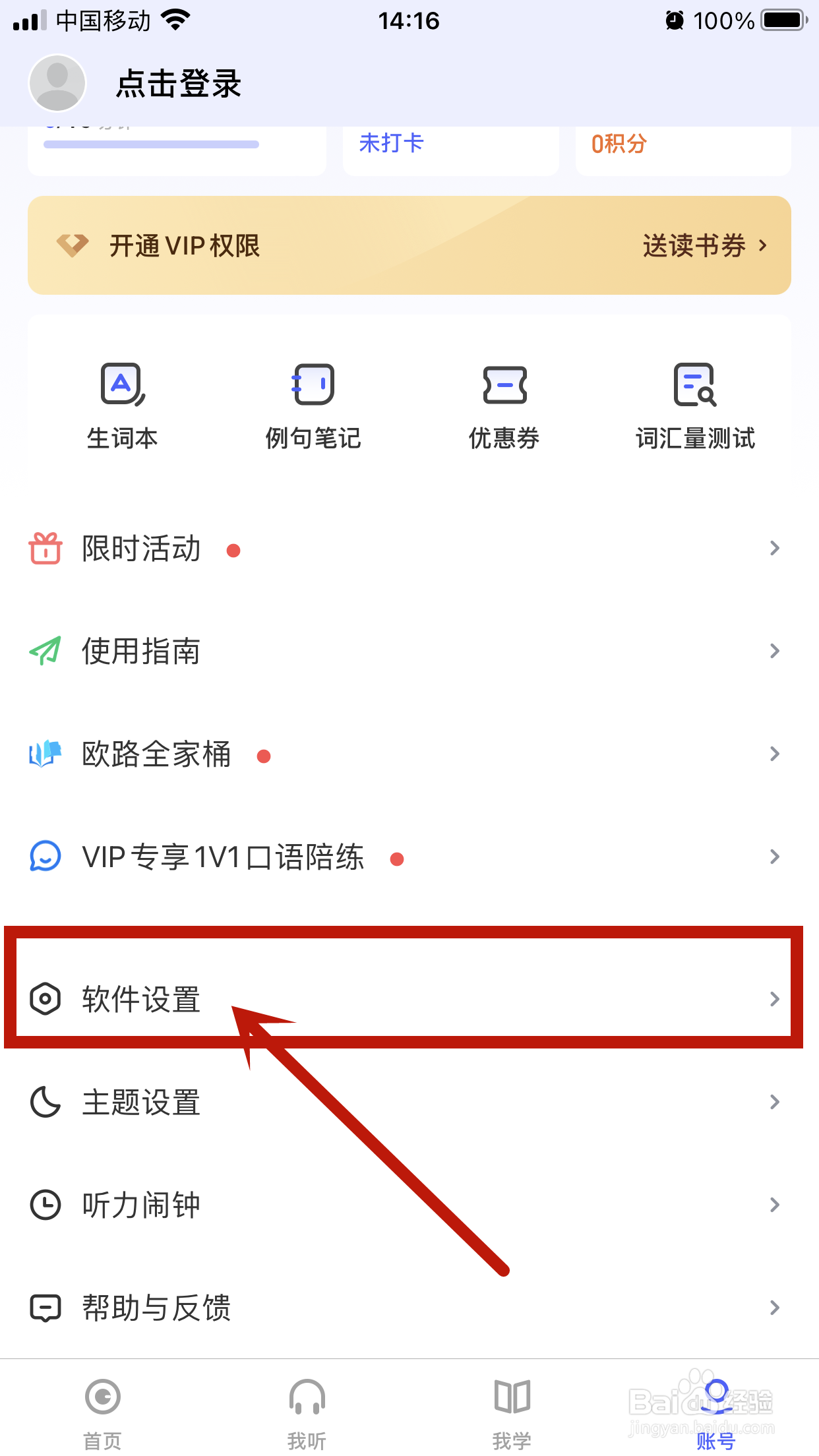Tap the 主题设置 moon icon
Screen dimensions: 819x1456
44,1102
